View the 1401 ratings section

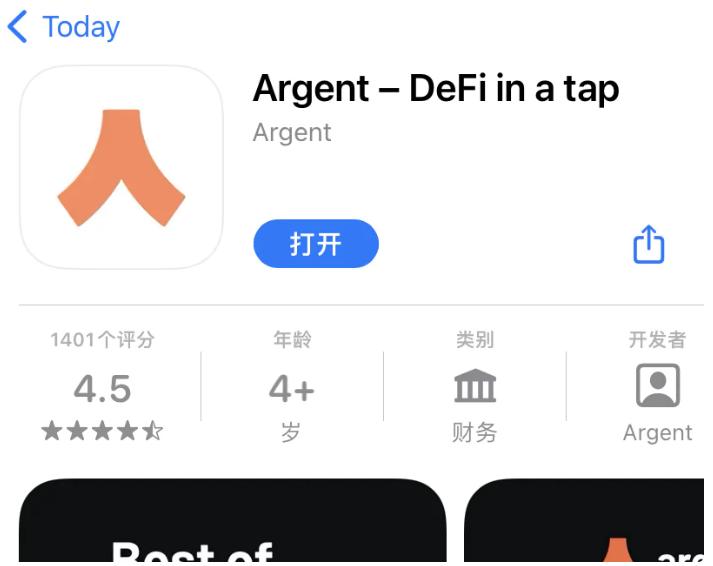click(x=102, y=388)
